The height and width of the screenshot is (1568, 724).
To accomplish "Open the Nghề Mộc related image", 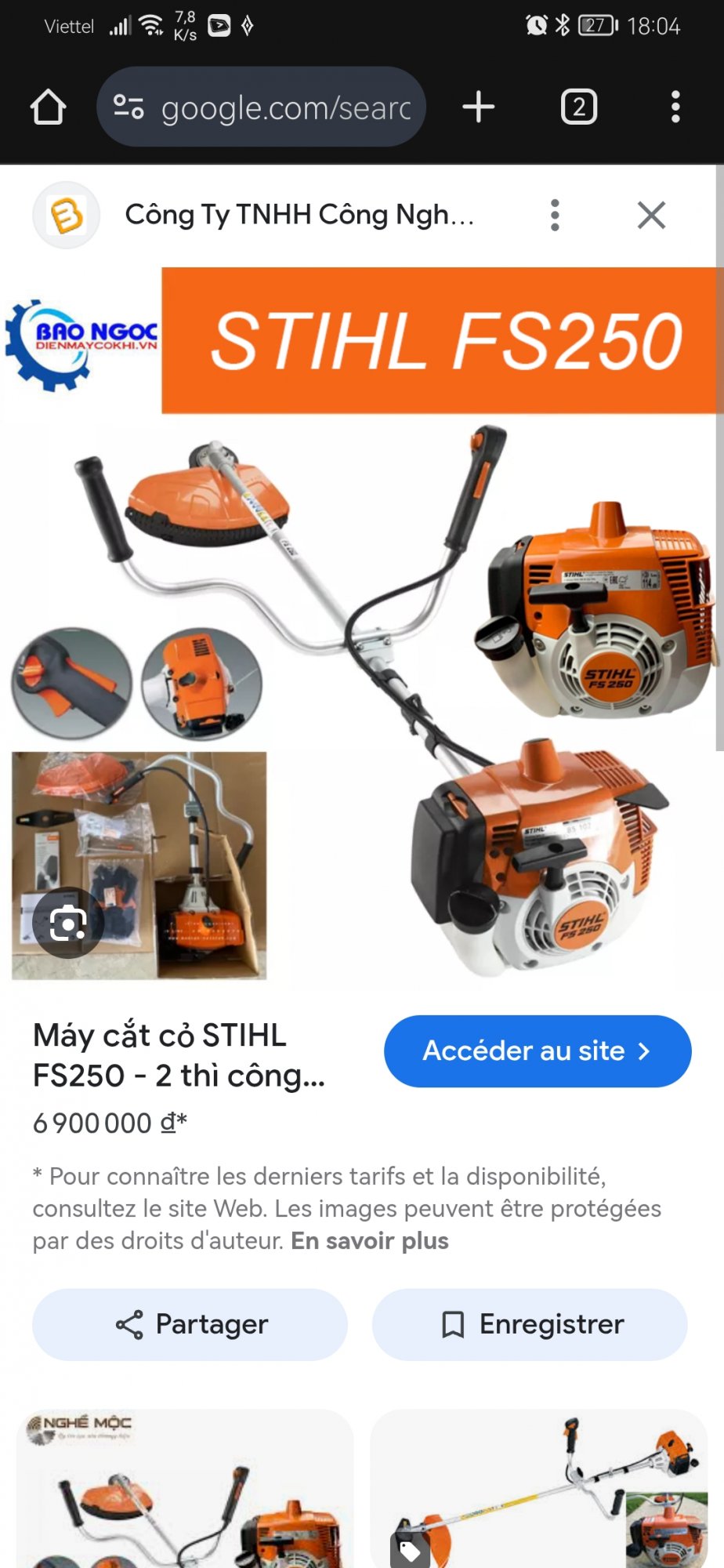I will tap(185, 1490).
